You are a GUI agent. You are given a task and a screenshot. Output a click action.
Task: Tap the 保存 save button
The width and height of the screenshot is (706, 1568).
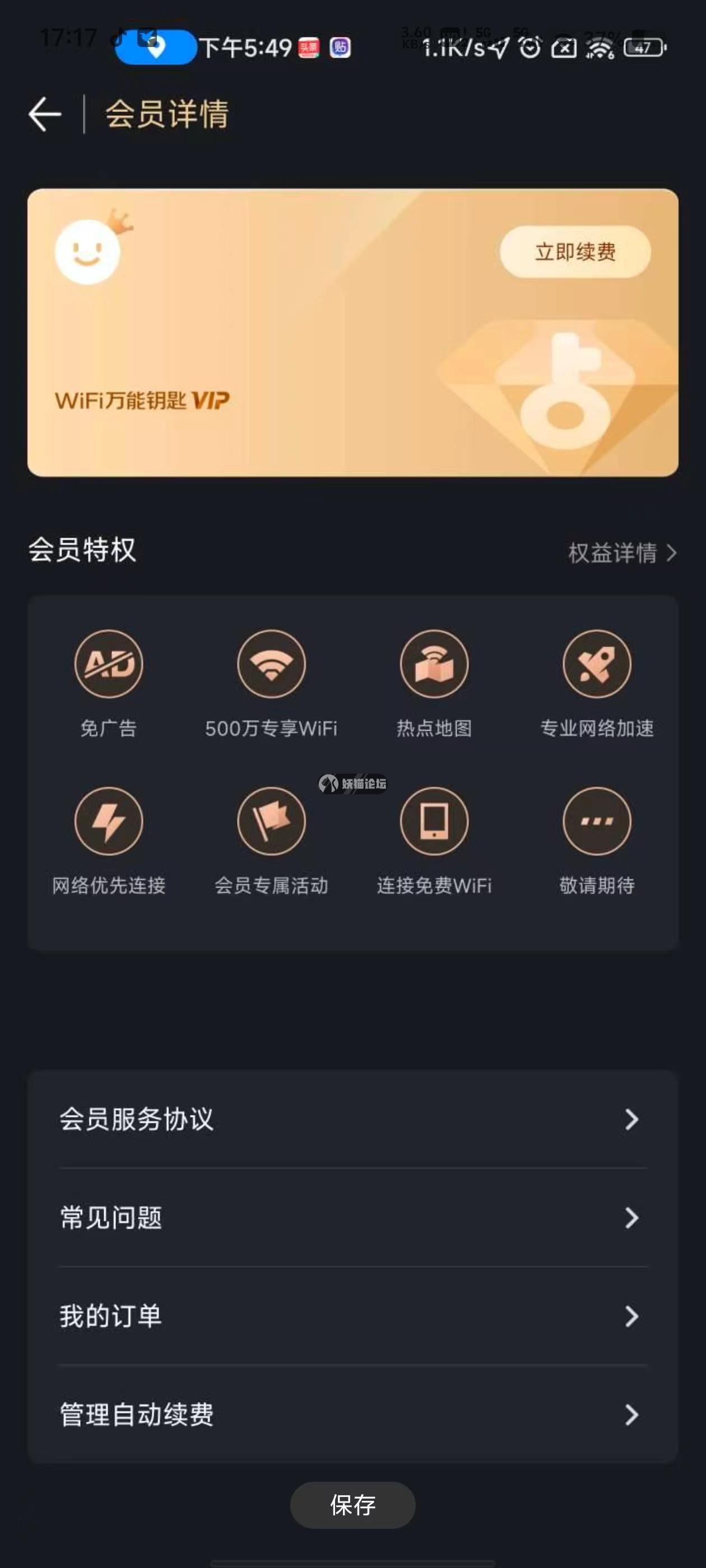352,1505
